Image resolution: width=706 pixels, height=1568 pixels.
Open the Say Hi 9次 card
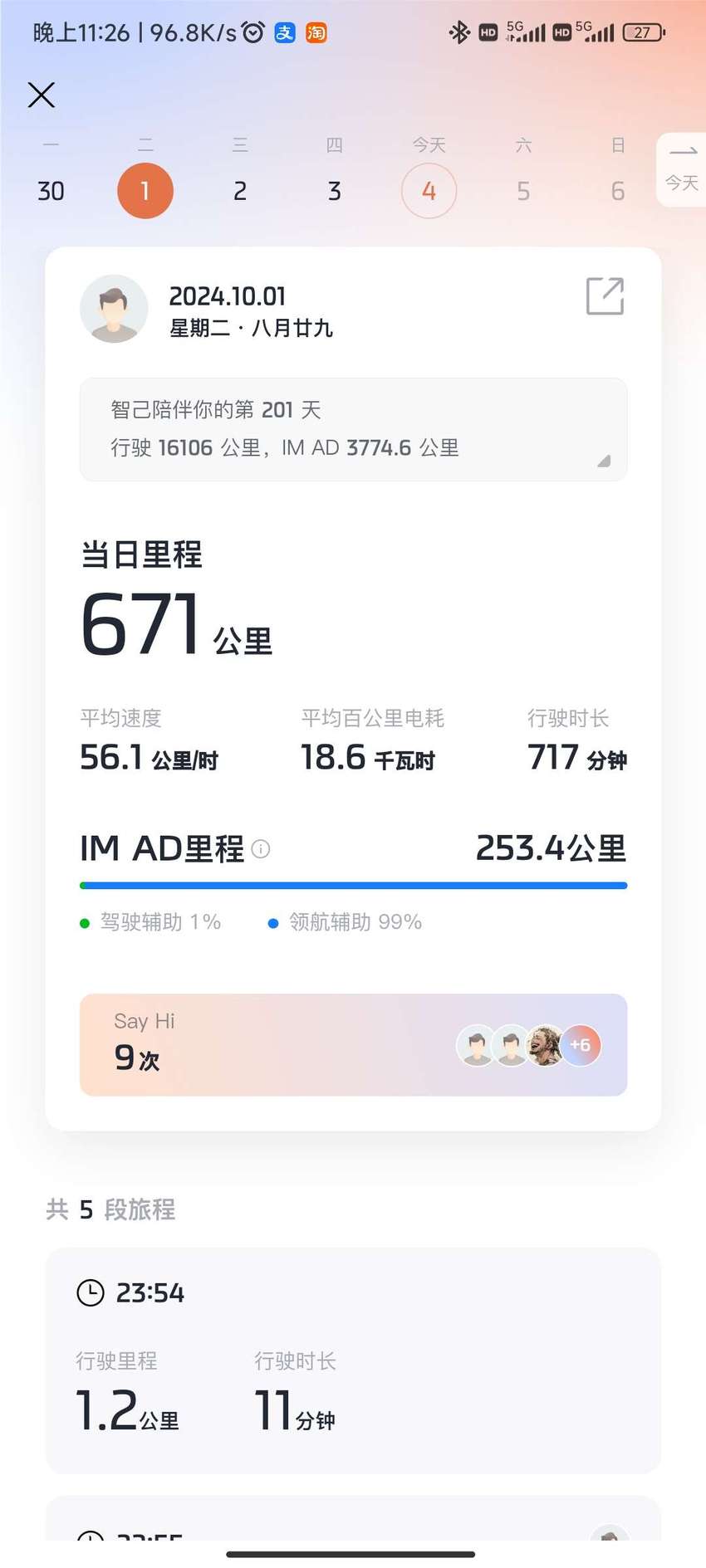coord(353,1044)
